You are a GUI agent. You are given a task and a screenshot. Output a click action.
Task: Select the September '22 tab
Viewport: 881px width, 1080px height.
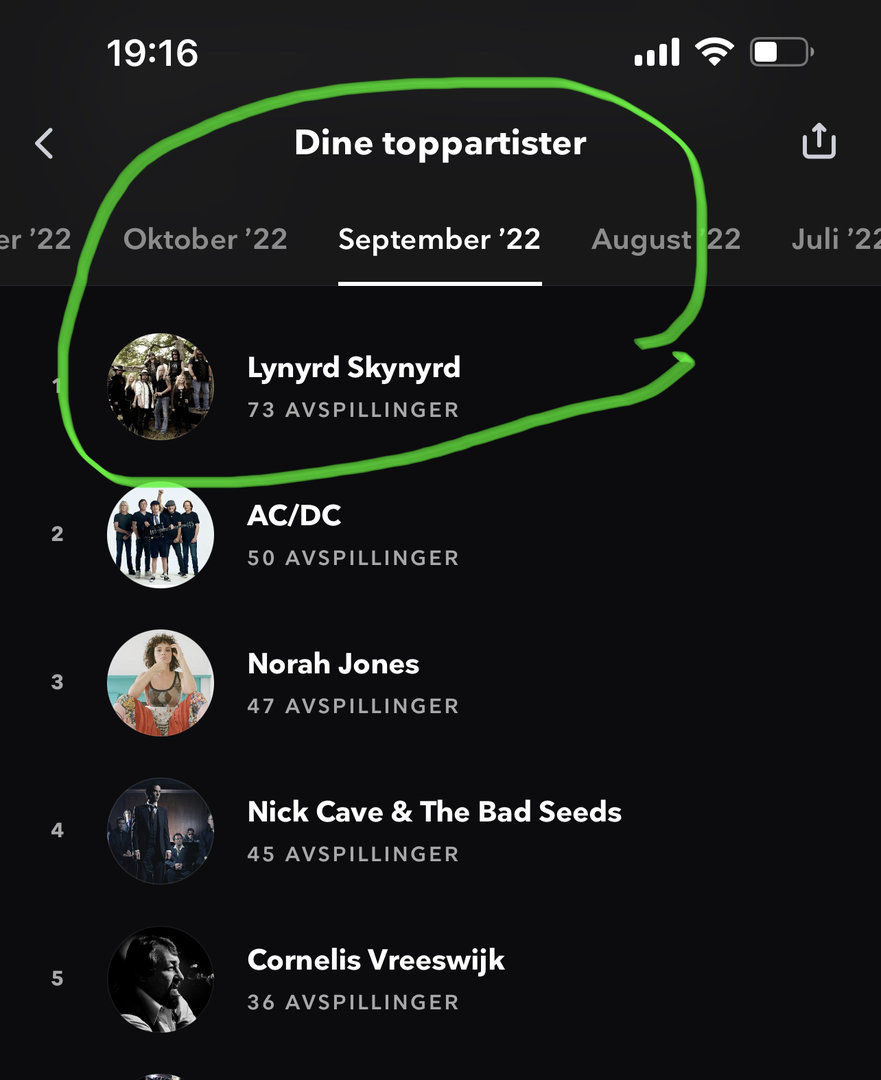440,240
